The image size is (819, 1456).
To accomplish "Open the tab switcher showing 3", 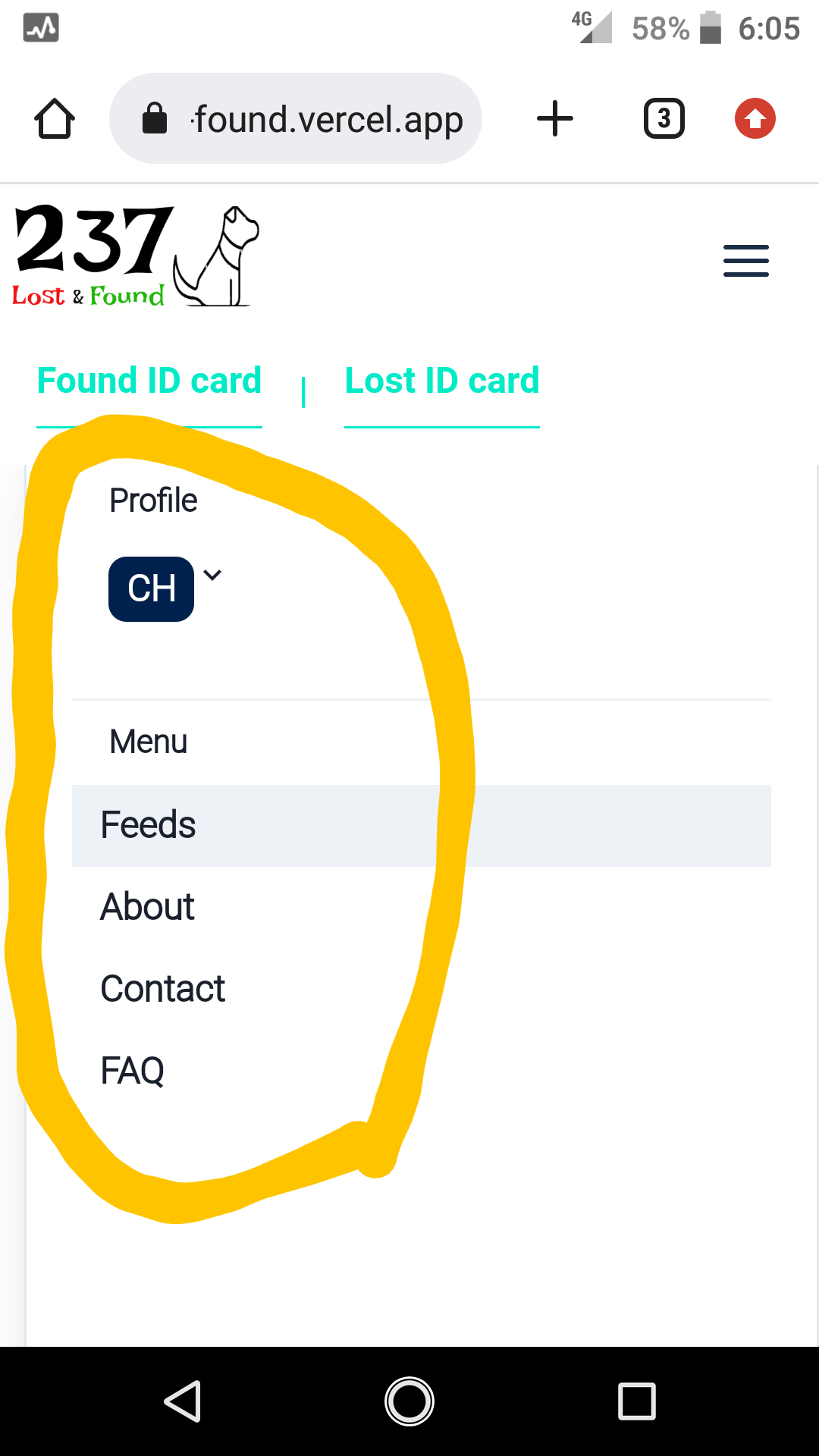I will pos(664,119).
